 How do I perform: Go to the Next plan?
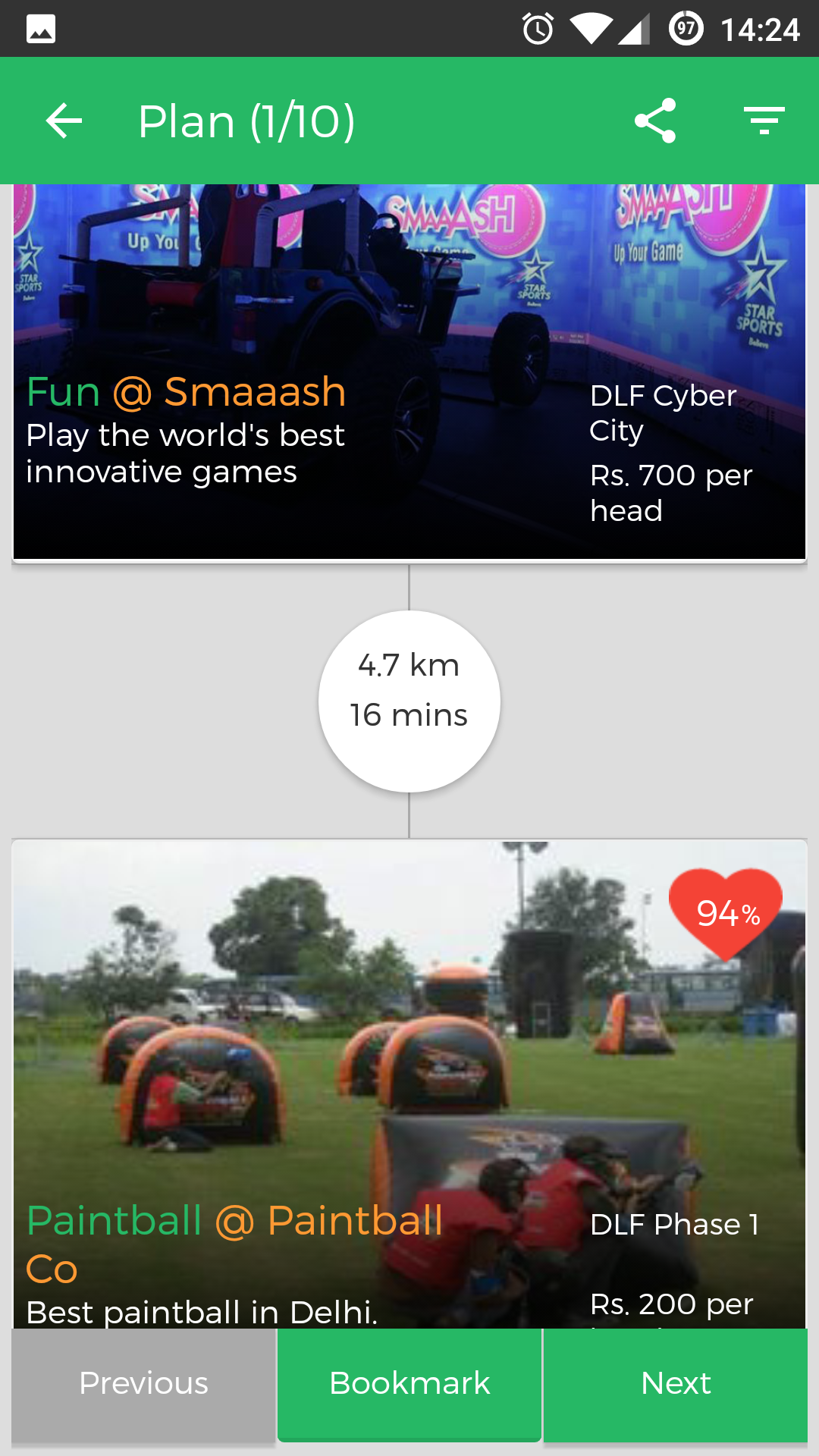tap(676, 1384)
